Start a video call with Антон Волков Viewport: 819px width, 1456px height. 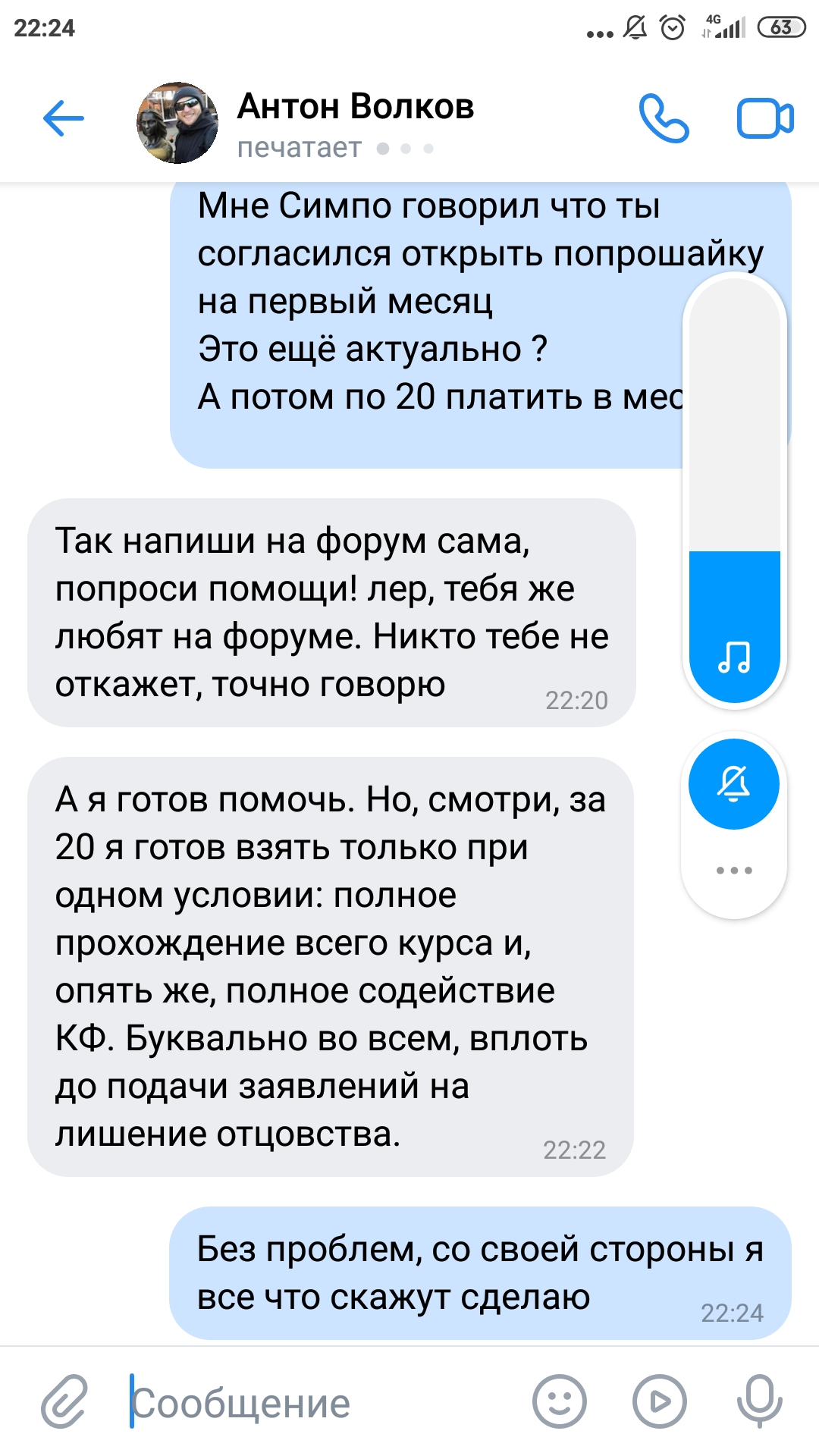[765, 119]
